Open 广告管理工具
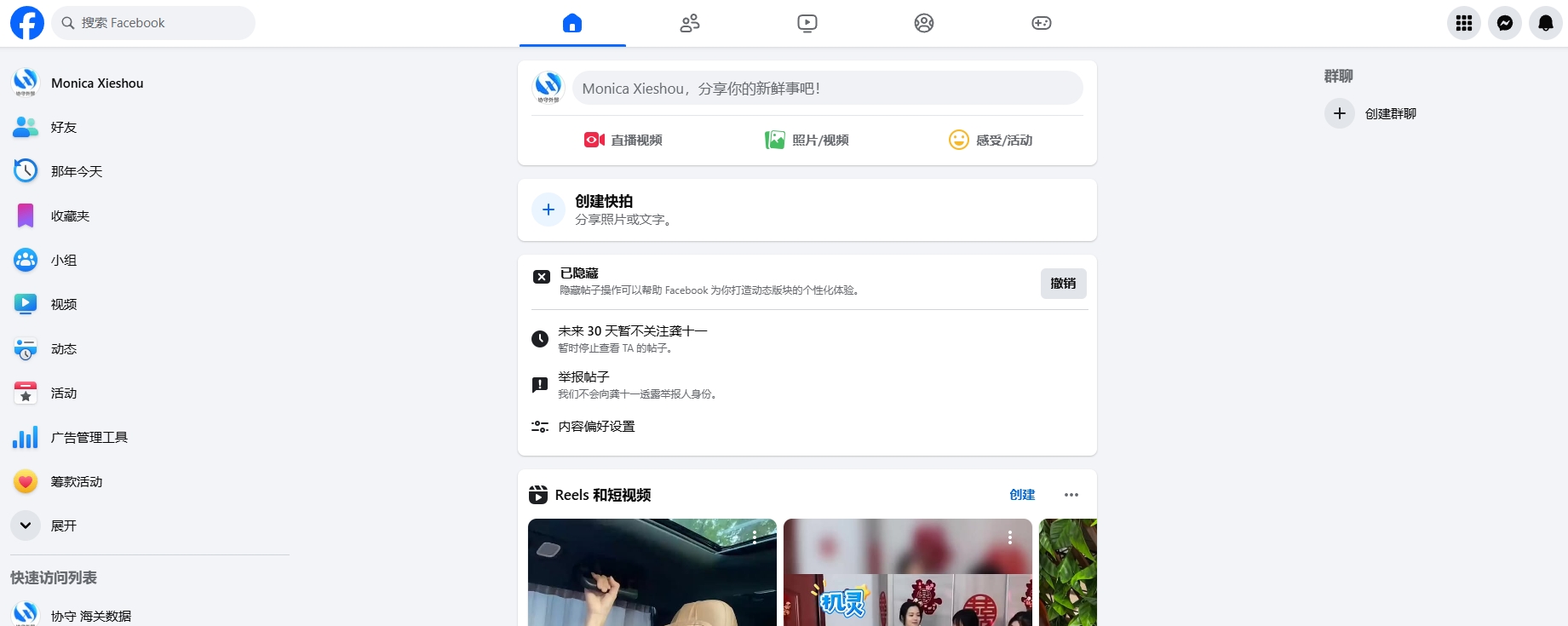1568x626 pixels. 89,437
